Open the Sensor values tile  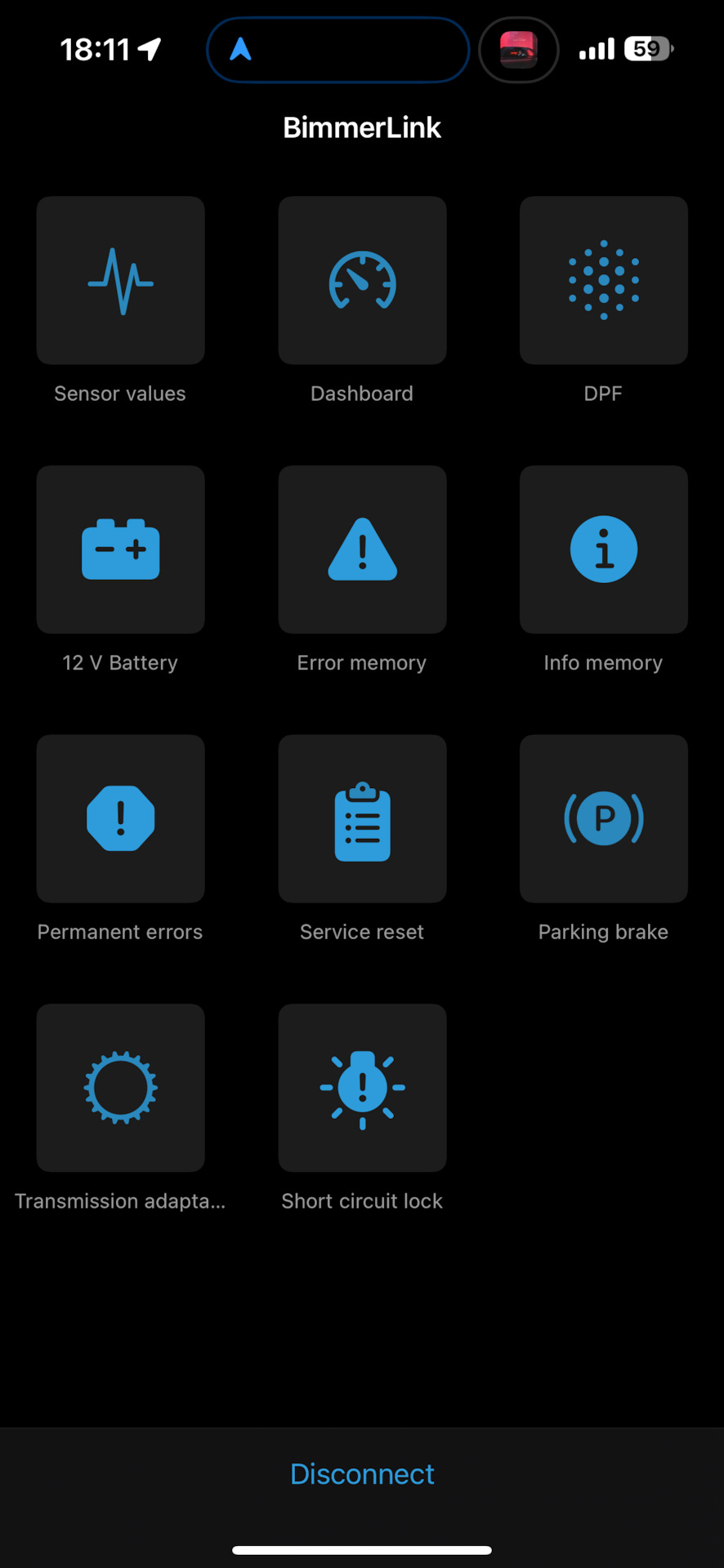click(120, 280)
